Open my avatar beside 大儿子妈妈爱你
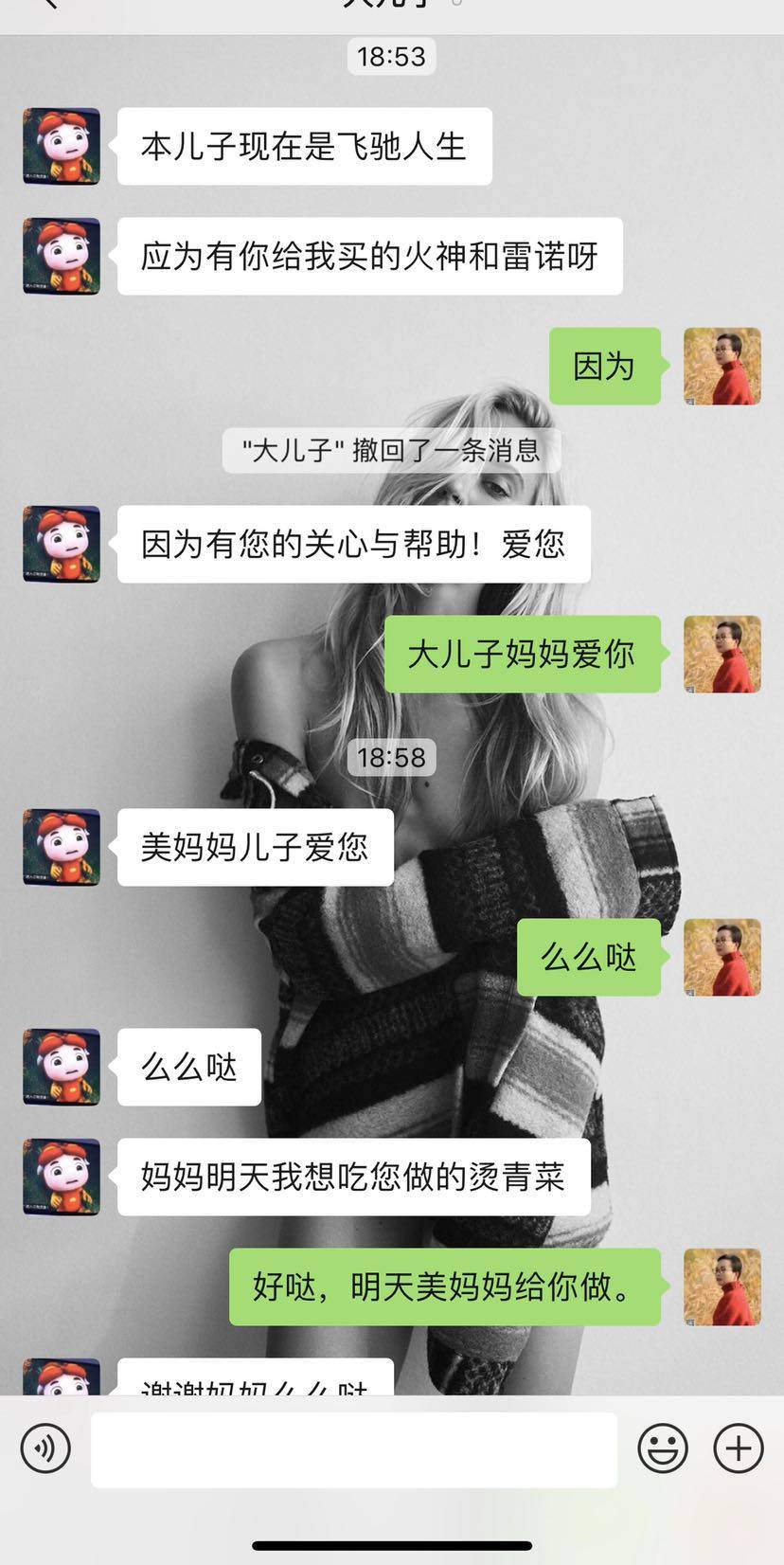The image size is (784, 1565). tap(722, 654)
